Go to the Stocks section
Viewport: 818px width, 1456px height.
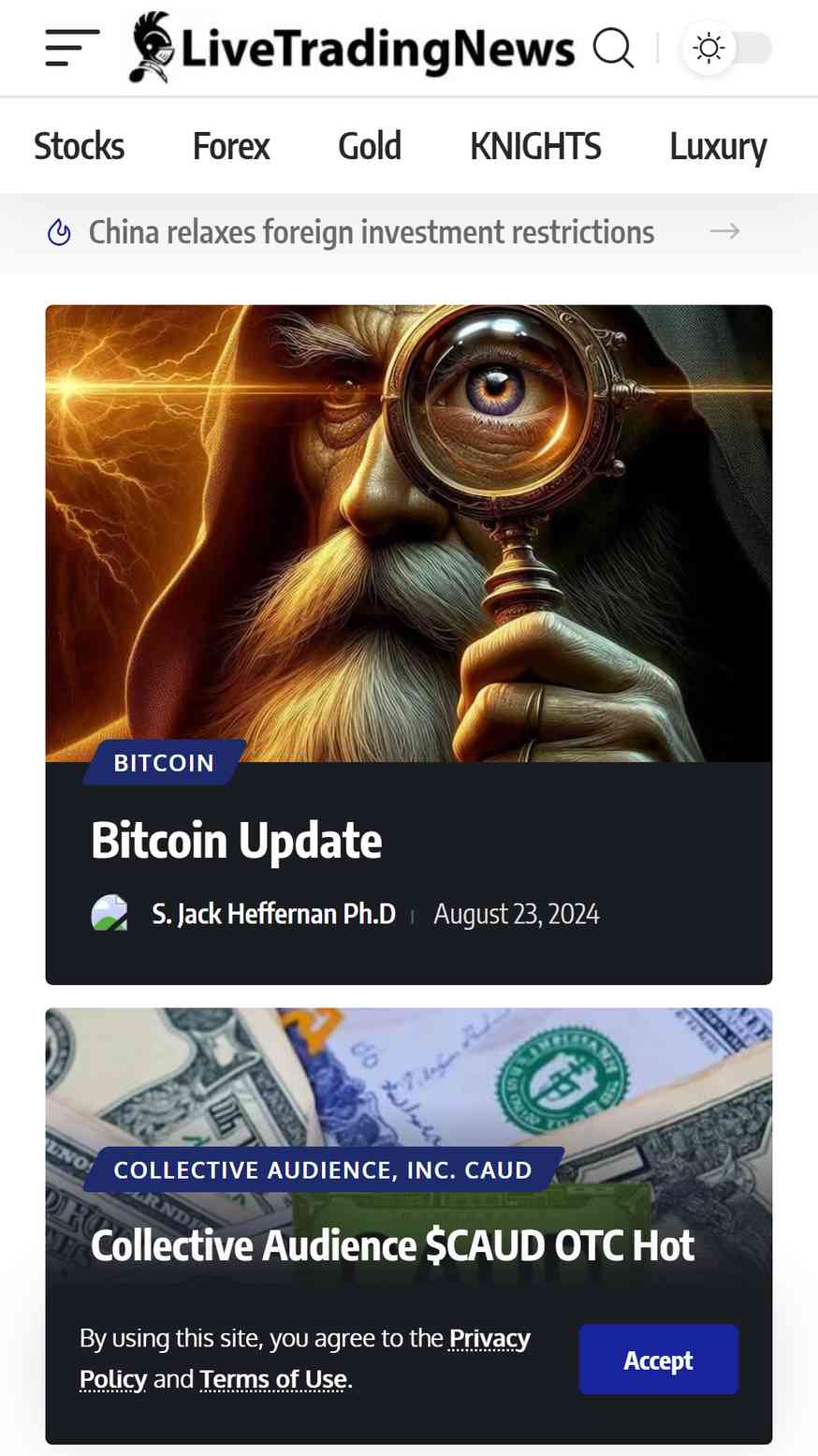(x=80, y=146)
